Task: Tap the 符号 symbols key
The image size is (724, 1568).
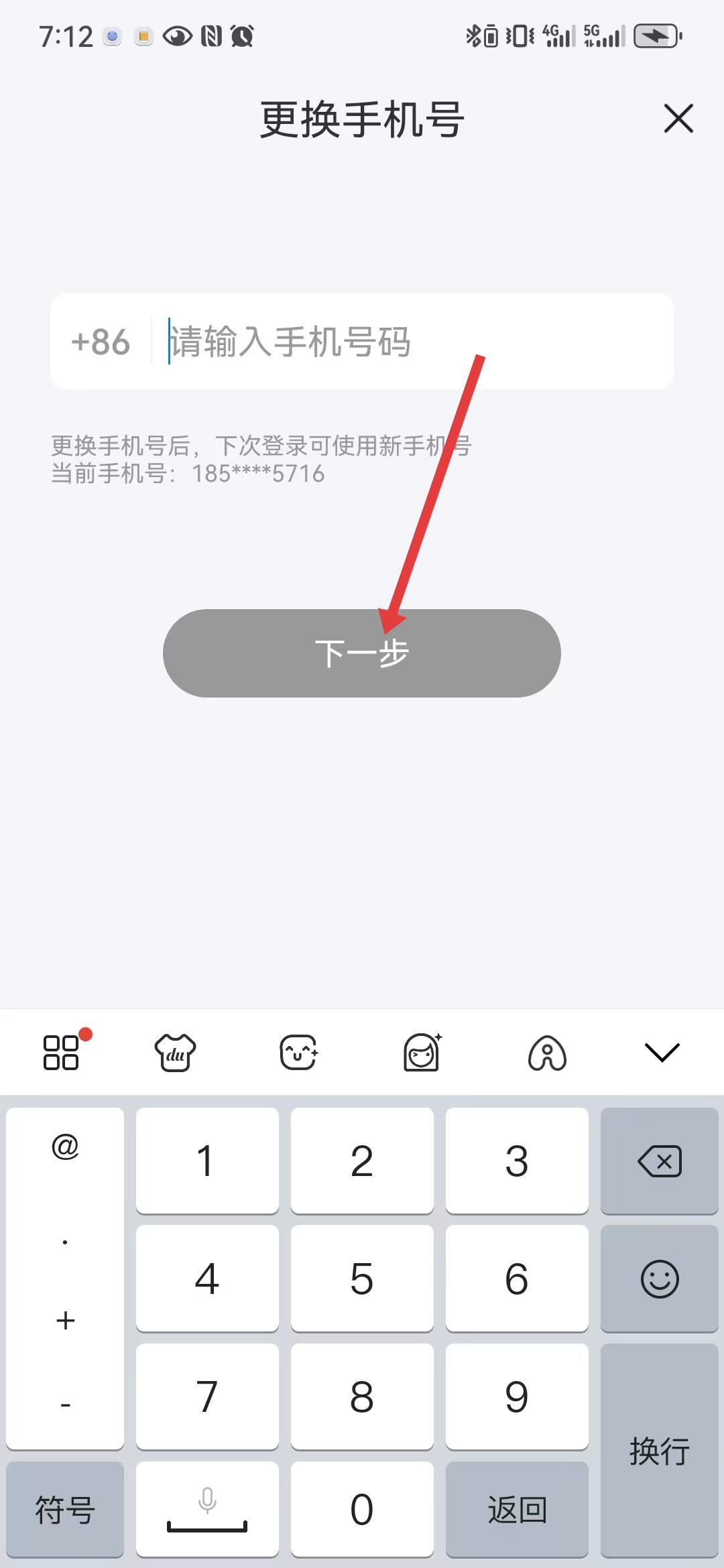Action: [65, 1510]
